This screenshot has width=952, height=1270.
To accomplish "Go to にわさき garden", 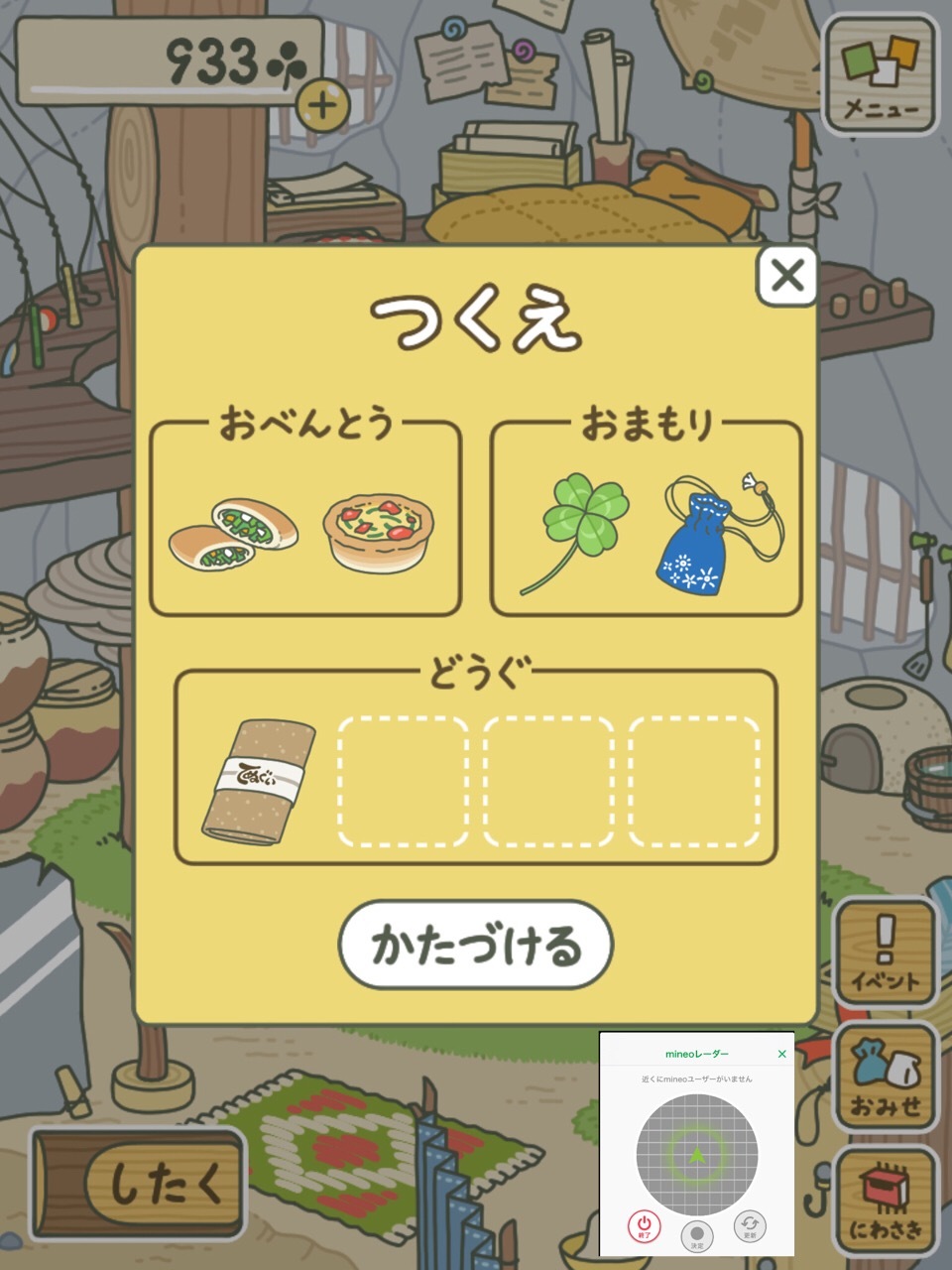I will [886, 1201].
